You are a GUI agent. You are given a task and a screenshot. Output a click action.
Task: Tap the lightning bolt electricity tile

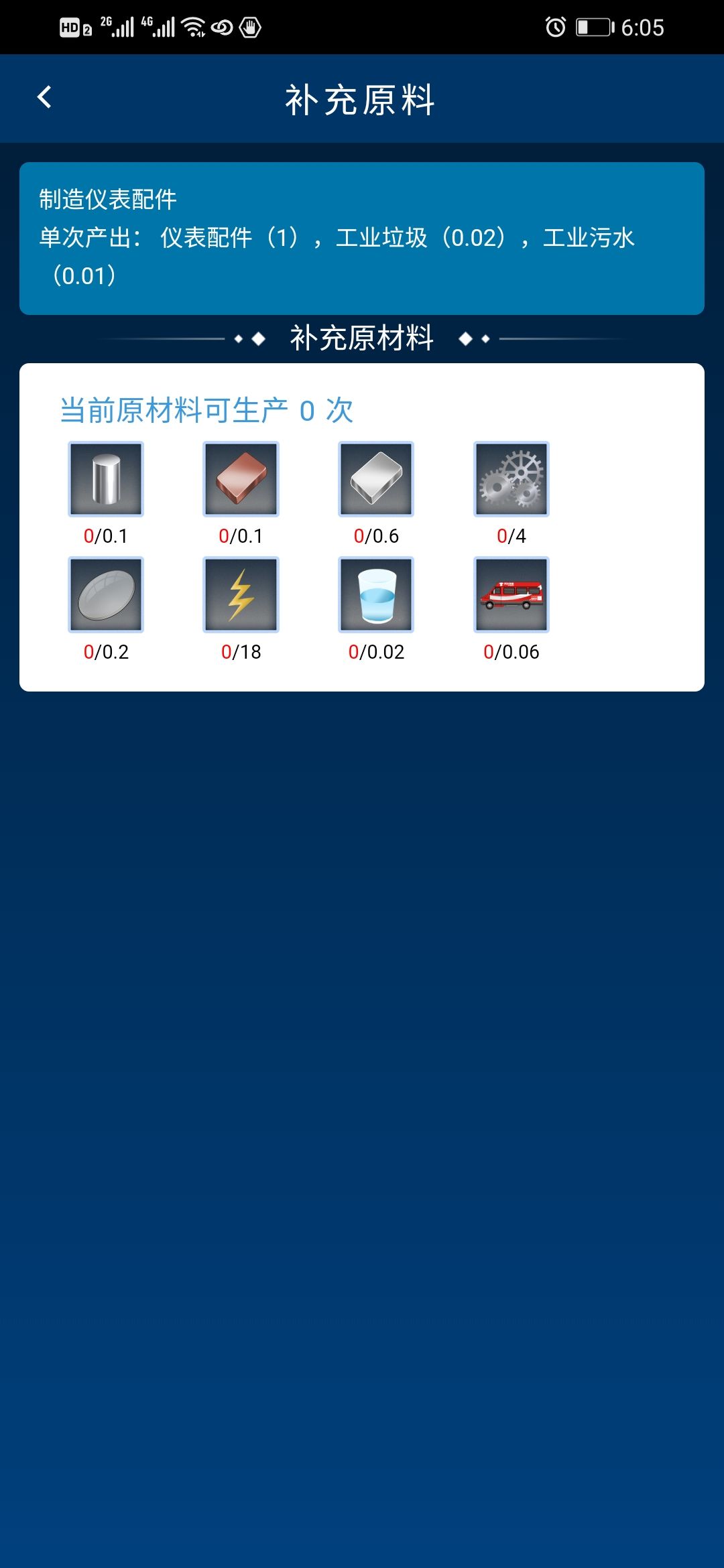point(241,594)
